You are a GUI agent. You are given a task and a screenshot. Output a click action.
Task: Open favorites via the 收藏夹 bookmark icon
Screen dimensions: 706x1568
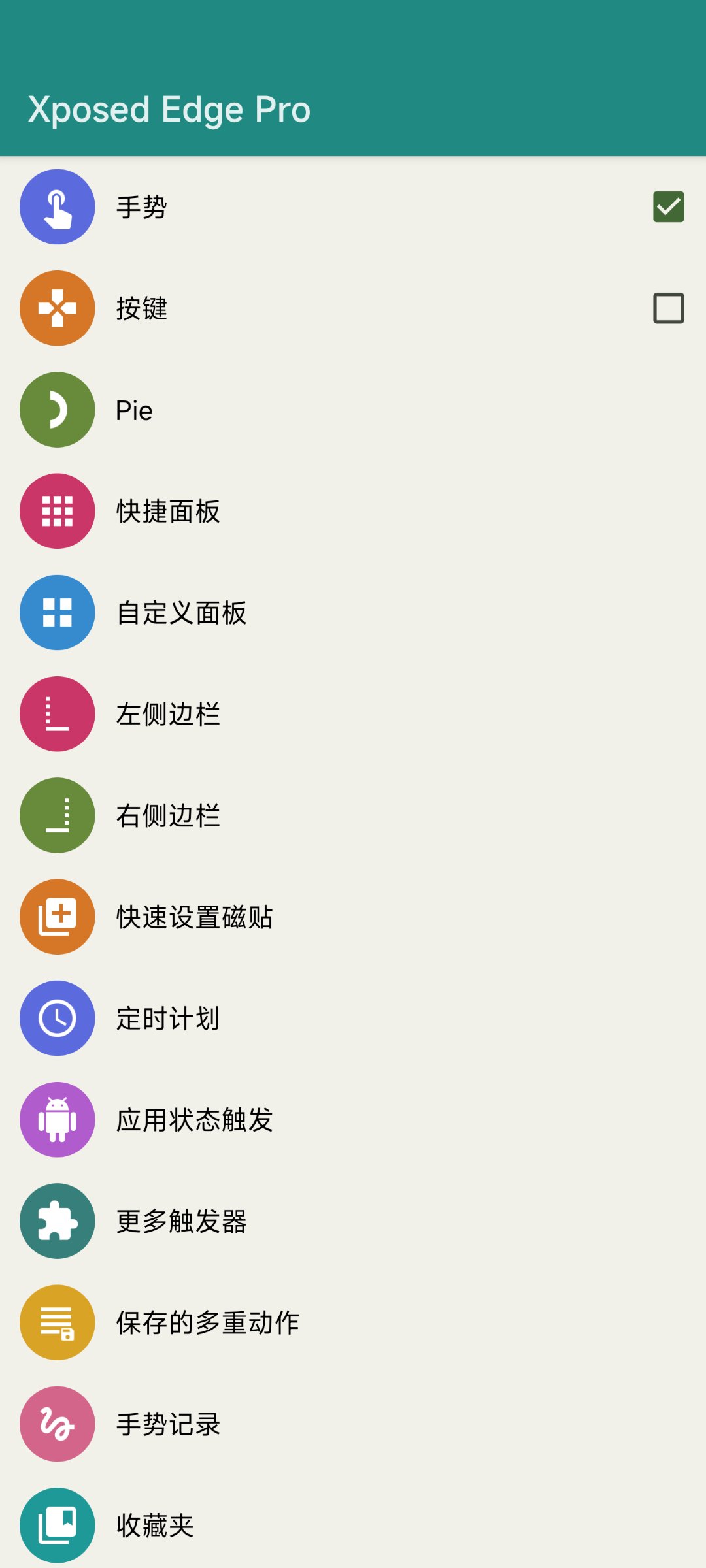57,1524
